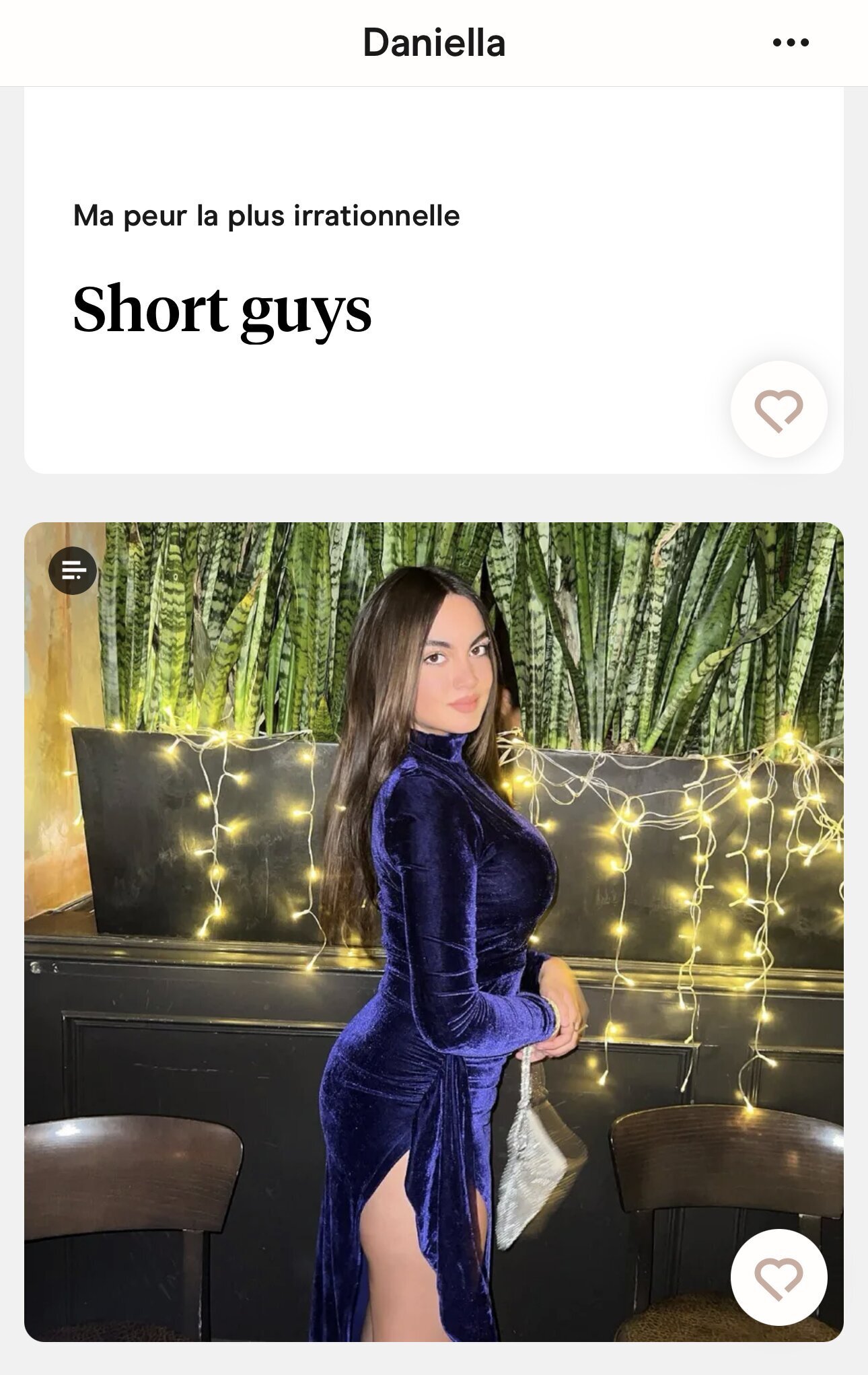The image size is (868, 1375).
Task: Like Daniella's blue dress photo
Action: pos(779,1277)
